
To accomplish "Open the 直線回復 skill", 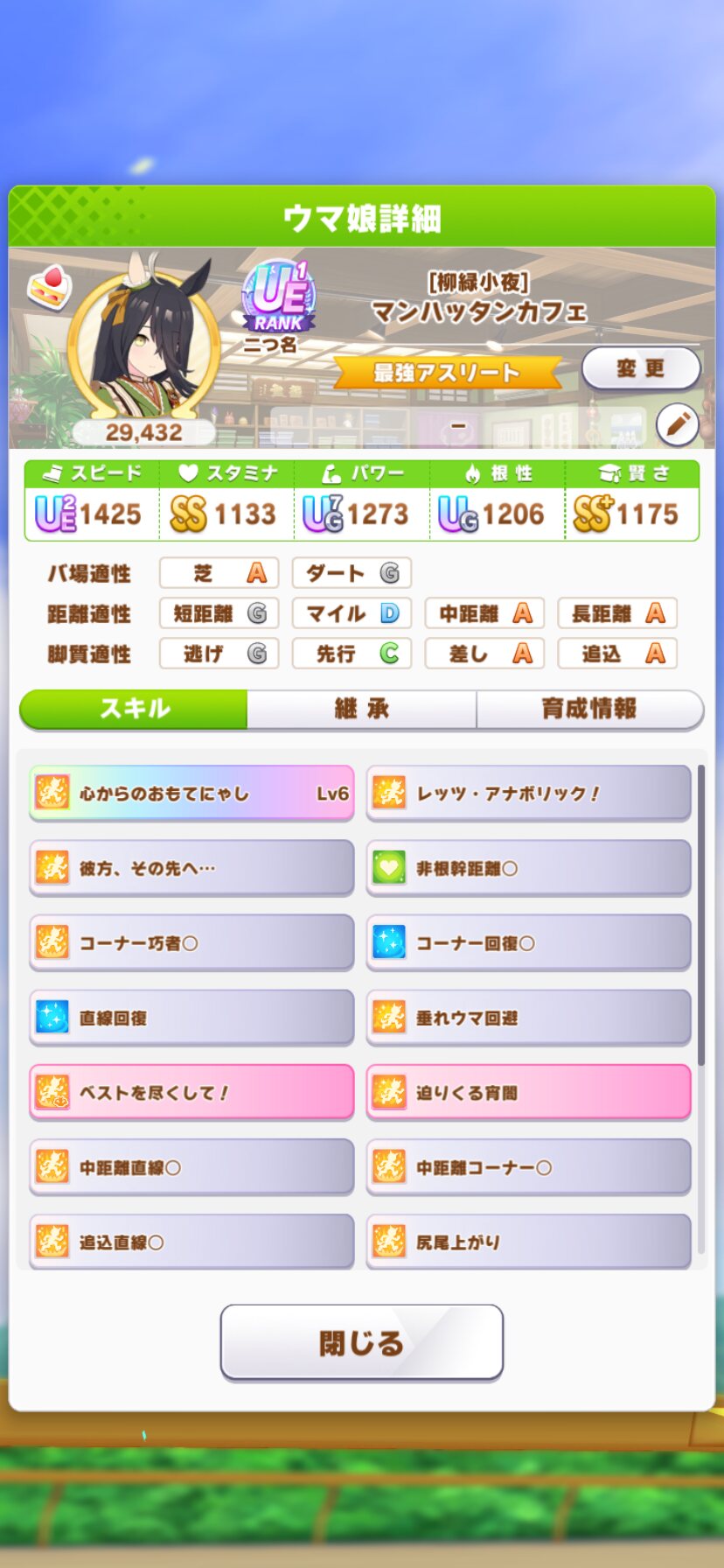I will tap(191, 1018).
